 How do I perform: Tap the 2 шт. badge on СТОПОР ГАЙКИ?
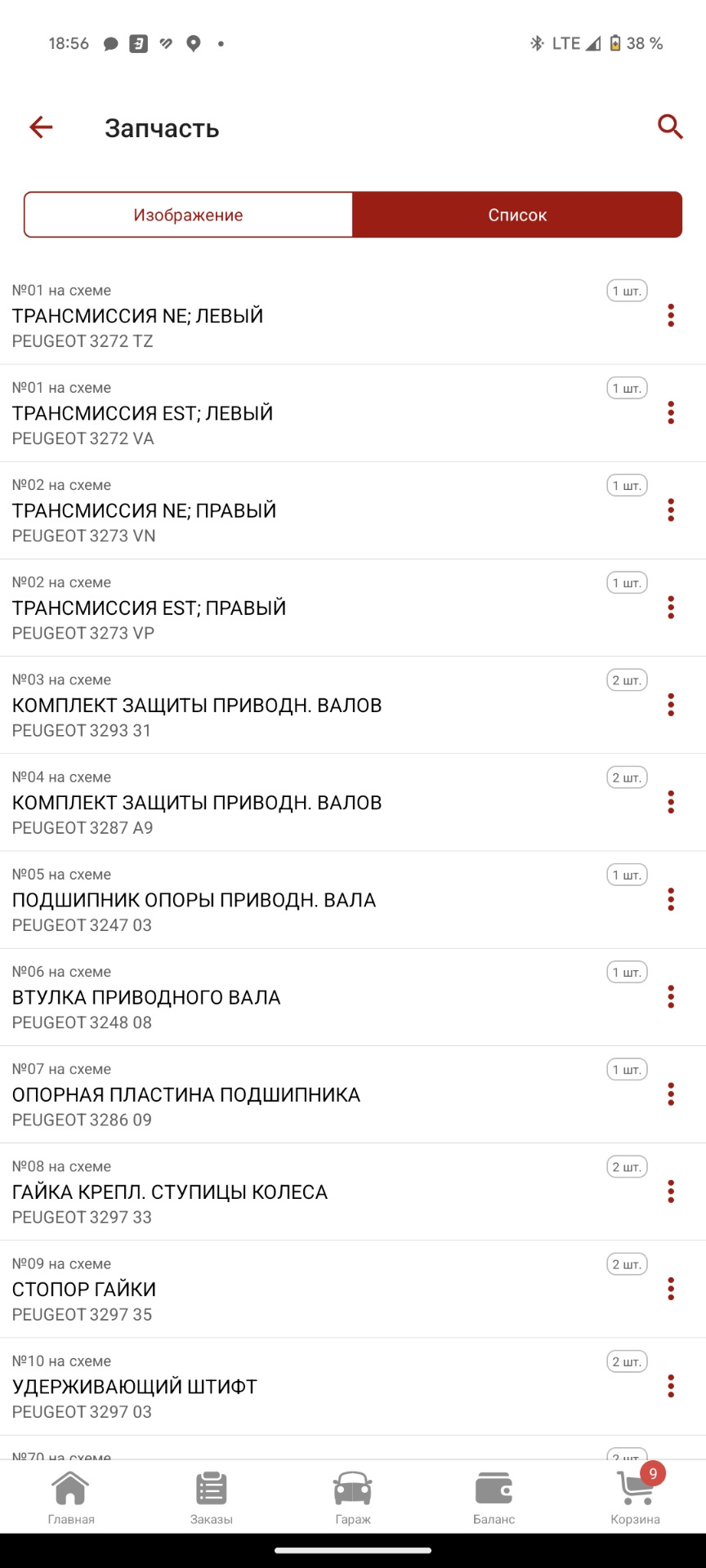point(627,1263)
